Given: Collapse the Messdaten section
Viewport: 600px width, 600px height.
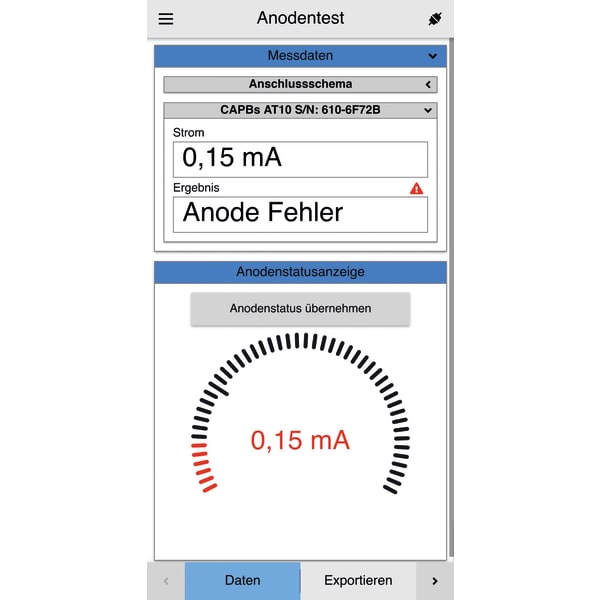Looking at the screenshot, I should pos(433,56).
